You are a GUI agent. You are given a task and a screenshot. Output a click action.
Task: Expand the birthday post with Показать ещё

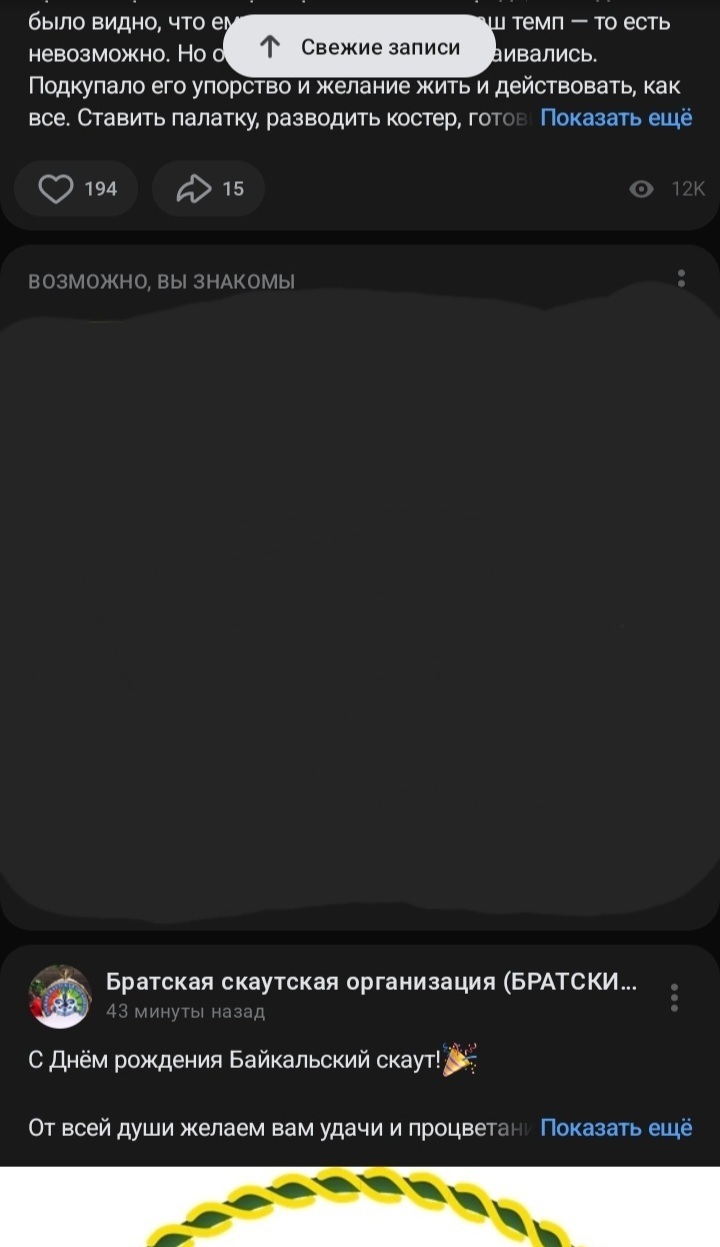616,1127
